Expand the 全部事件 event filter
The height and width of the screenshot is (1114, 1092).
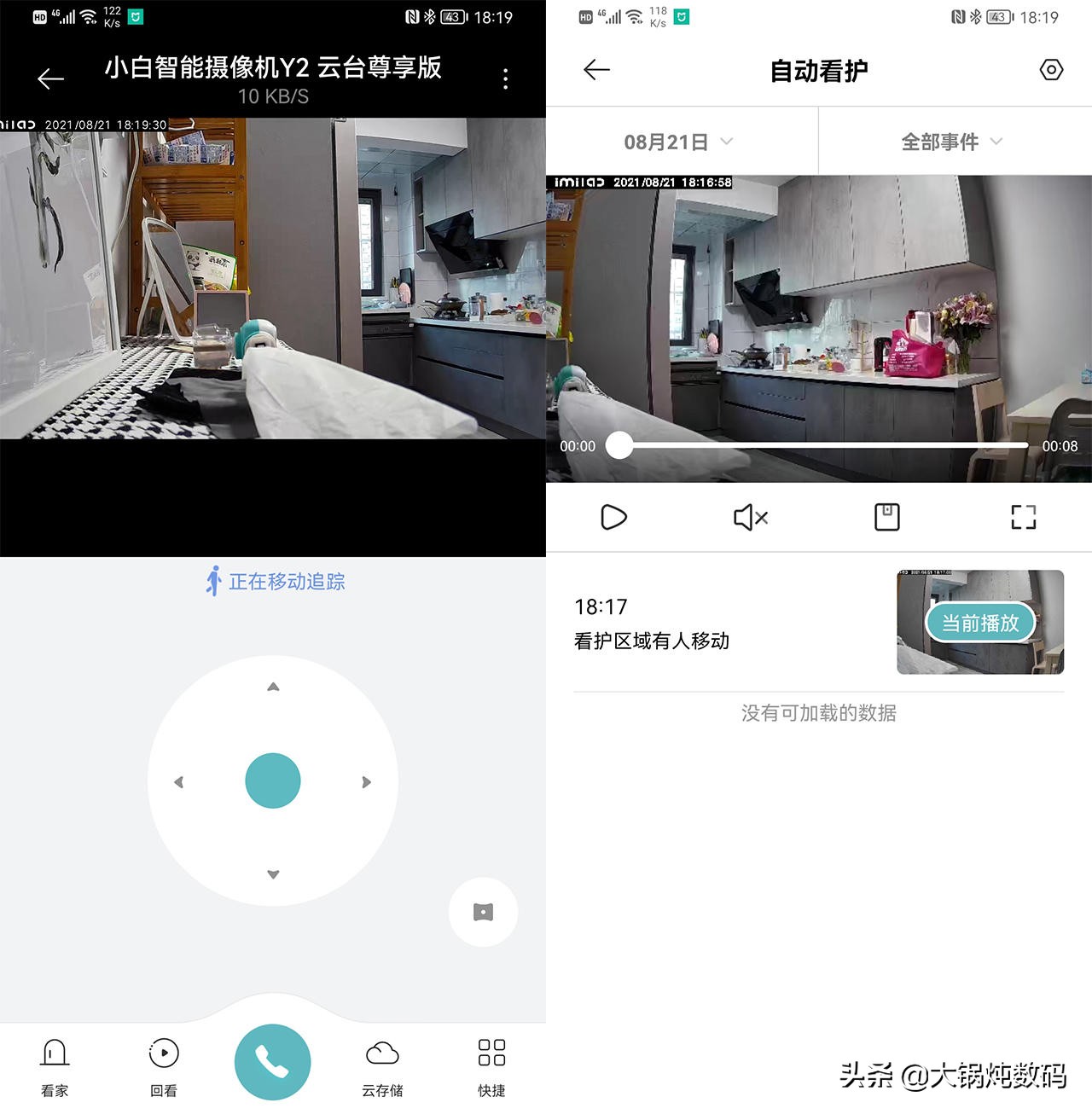coord(950,142)
